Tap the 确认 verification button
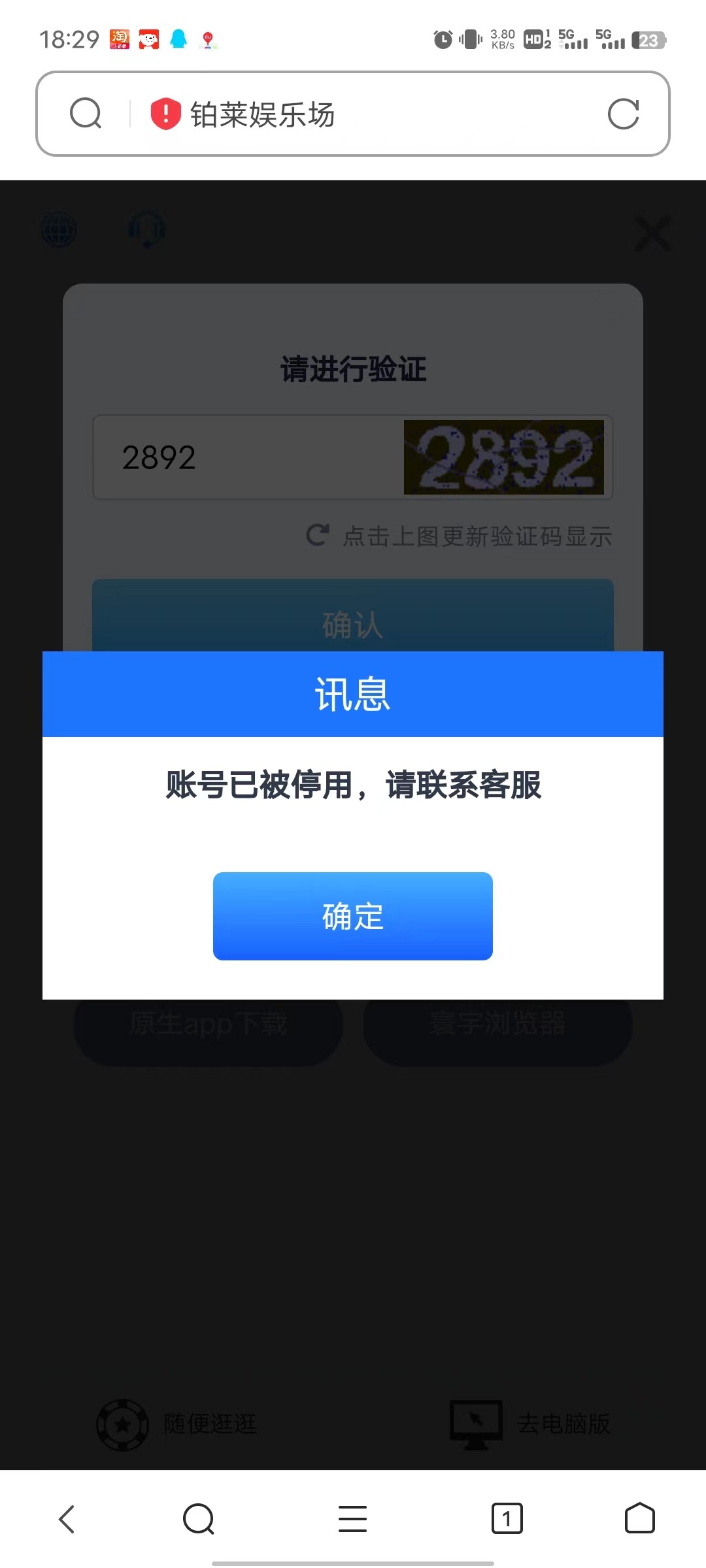Viewport: 706px width, 1568px height. click(x=352, y=624)
